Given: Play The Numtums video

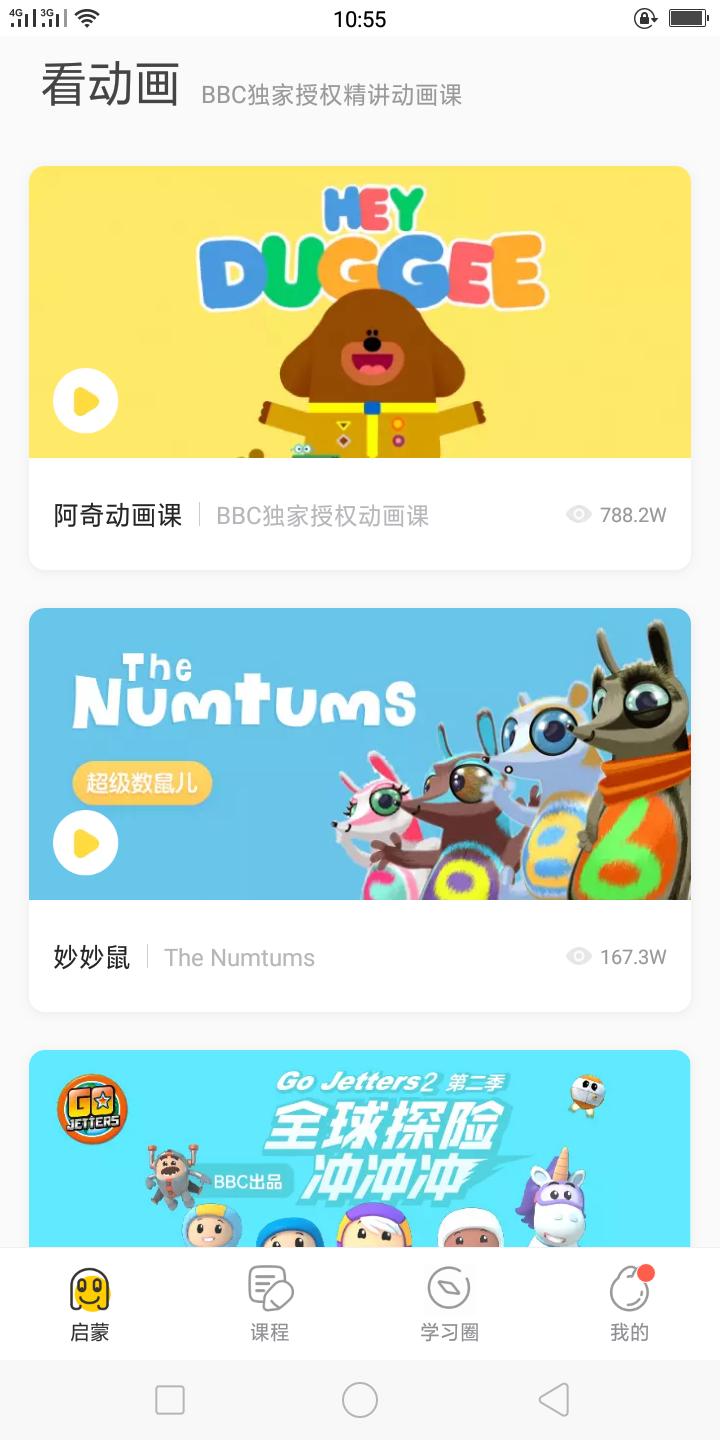Looking at the screenshot, I should tap(85, 842).
